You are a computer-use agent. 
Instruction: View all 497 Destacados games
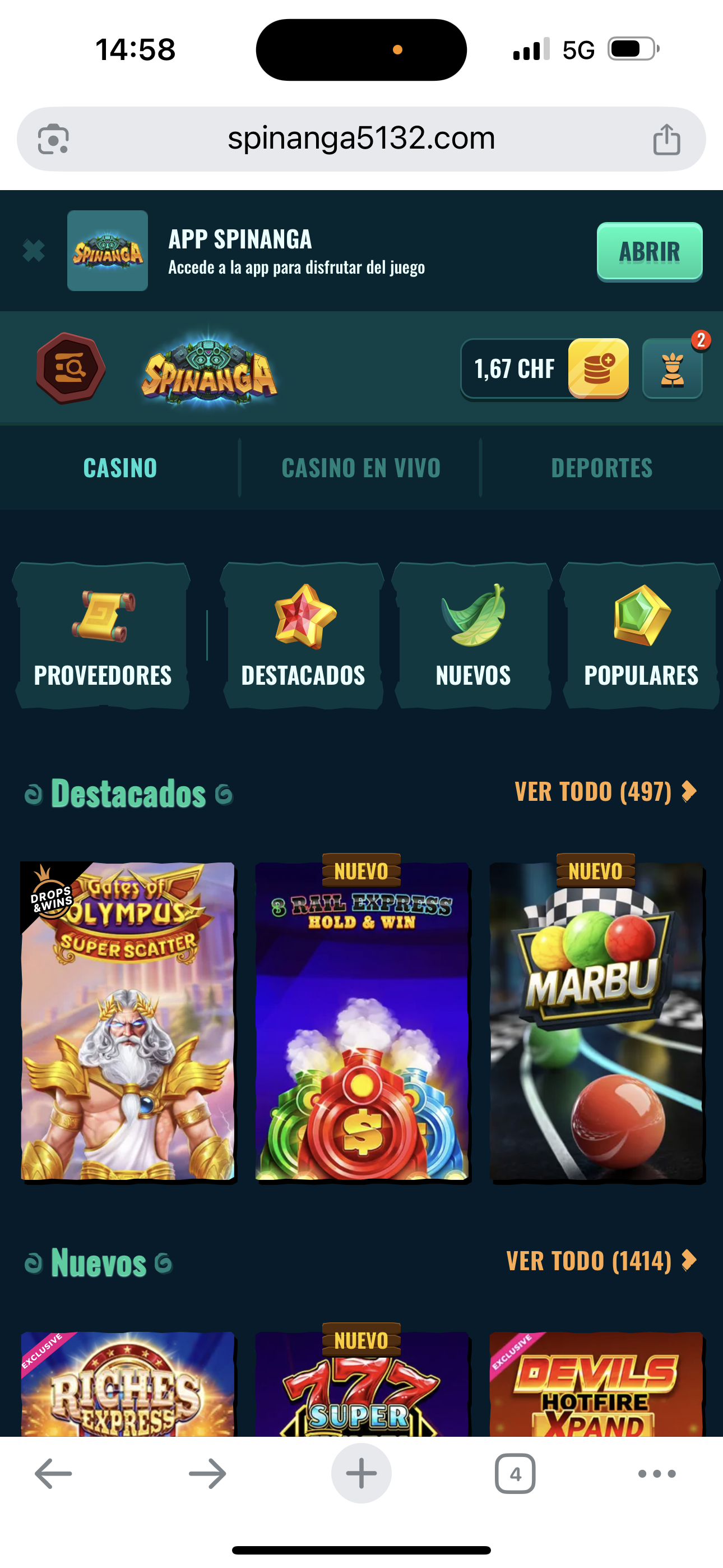coord(605,791)
